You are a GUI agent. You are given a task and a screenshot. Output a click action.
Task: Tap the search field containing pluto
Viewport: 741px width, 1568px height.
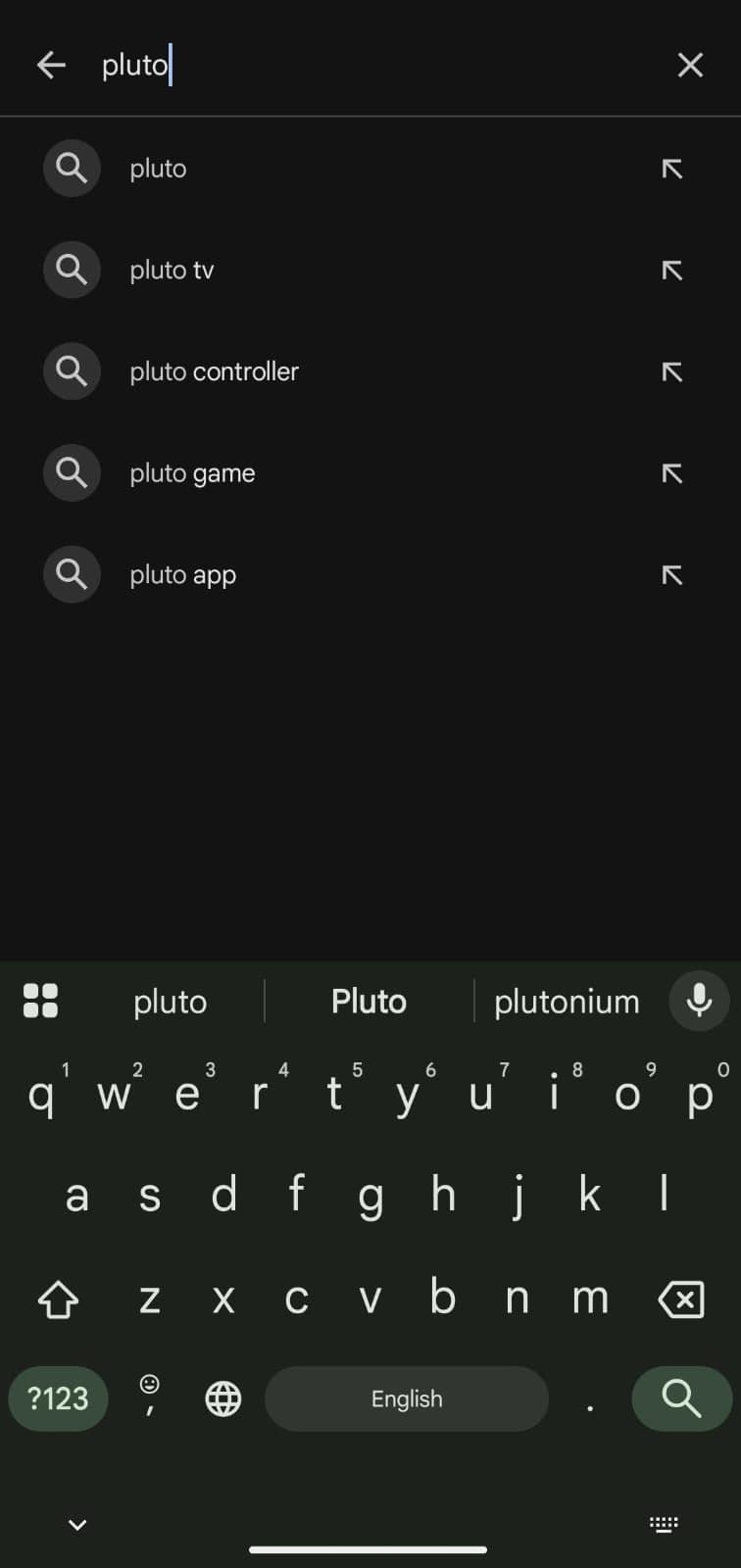click(372, 66)
